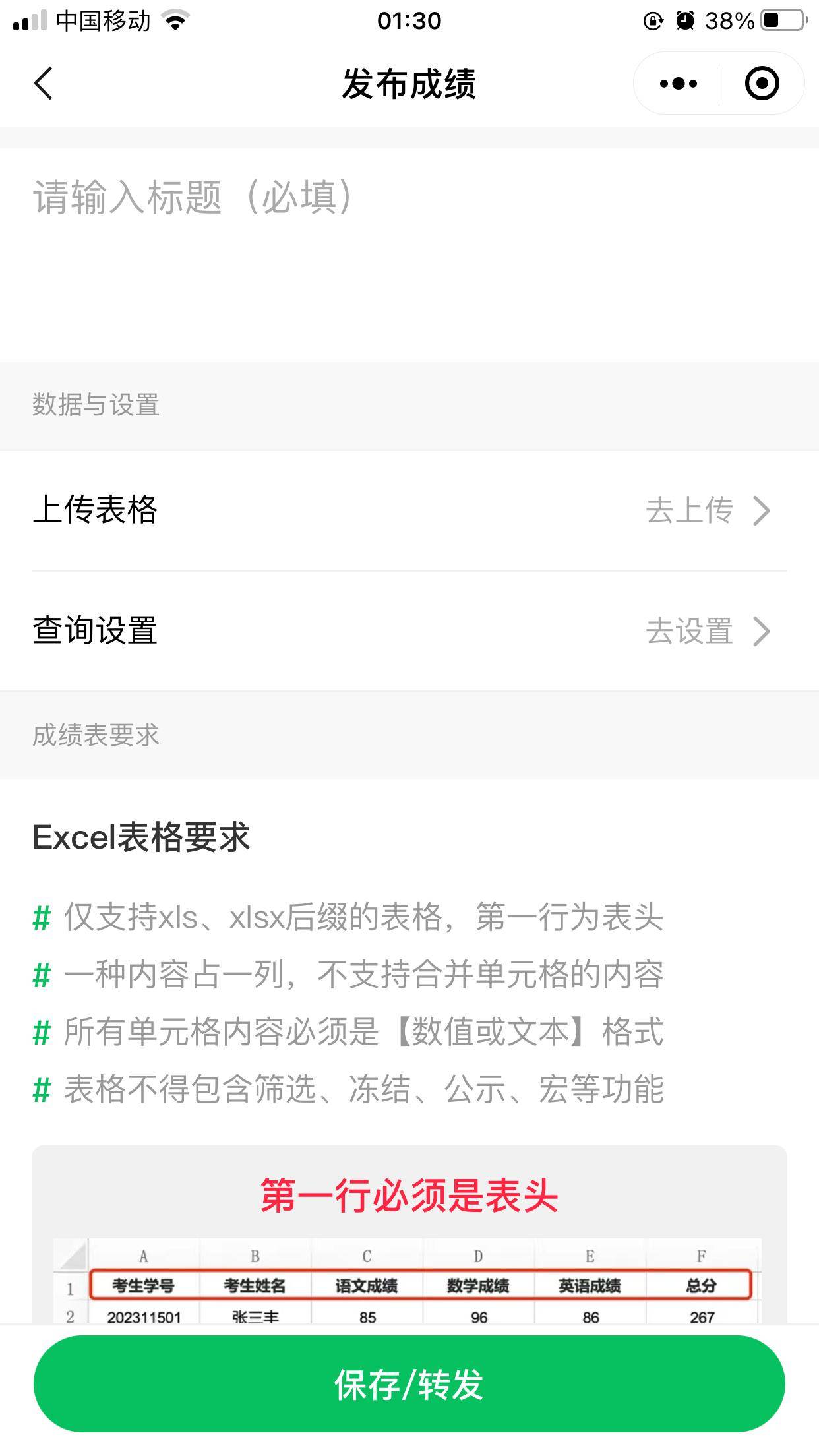Open the mini program three-dot menu
The image size is (819, 1456).
pos(678,84)
